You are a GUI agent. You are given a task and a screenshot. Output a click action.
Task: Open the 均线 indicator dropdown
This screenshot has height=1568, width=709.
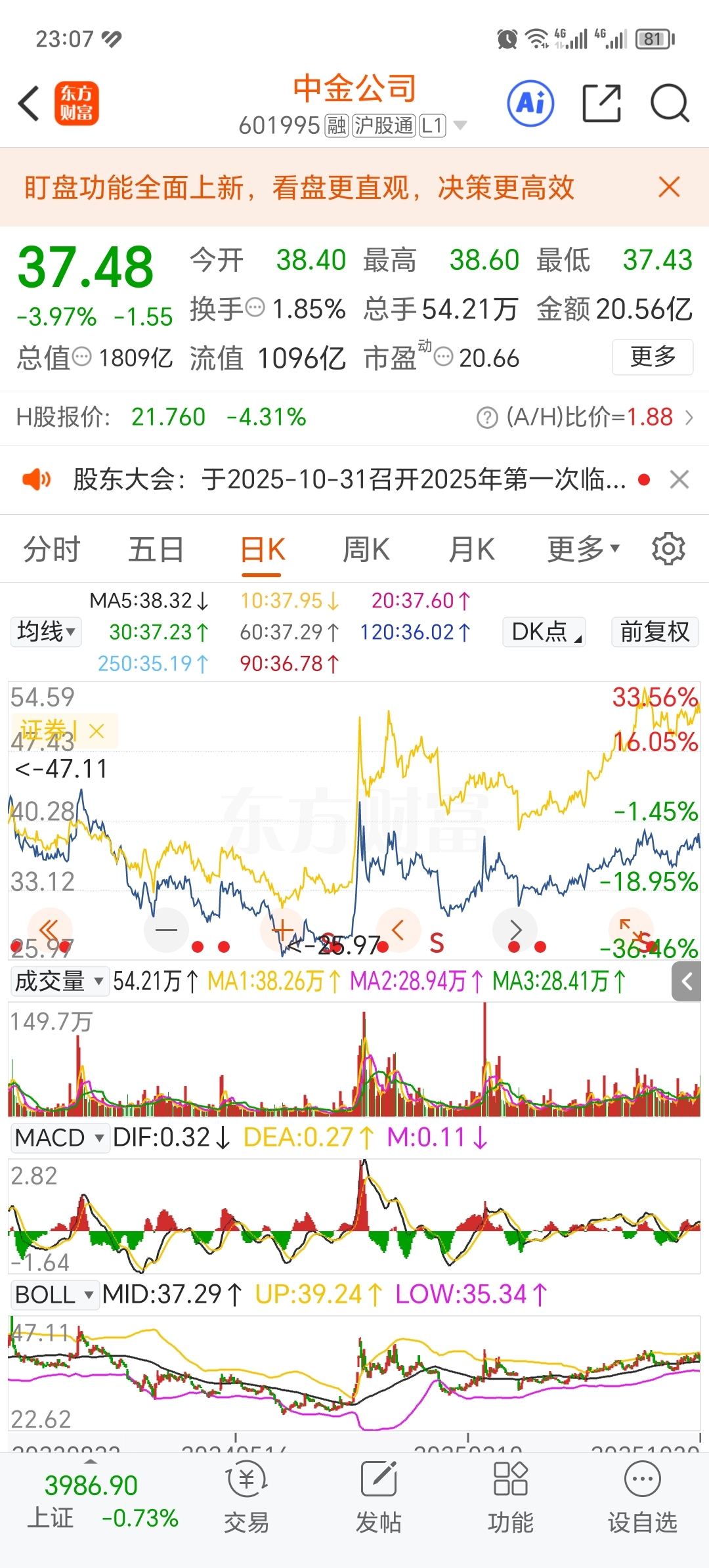pos(46,632)
